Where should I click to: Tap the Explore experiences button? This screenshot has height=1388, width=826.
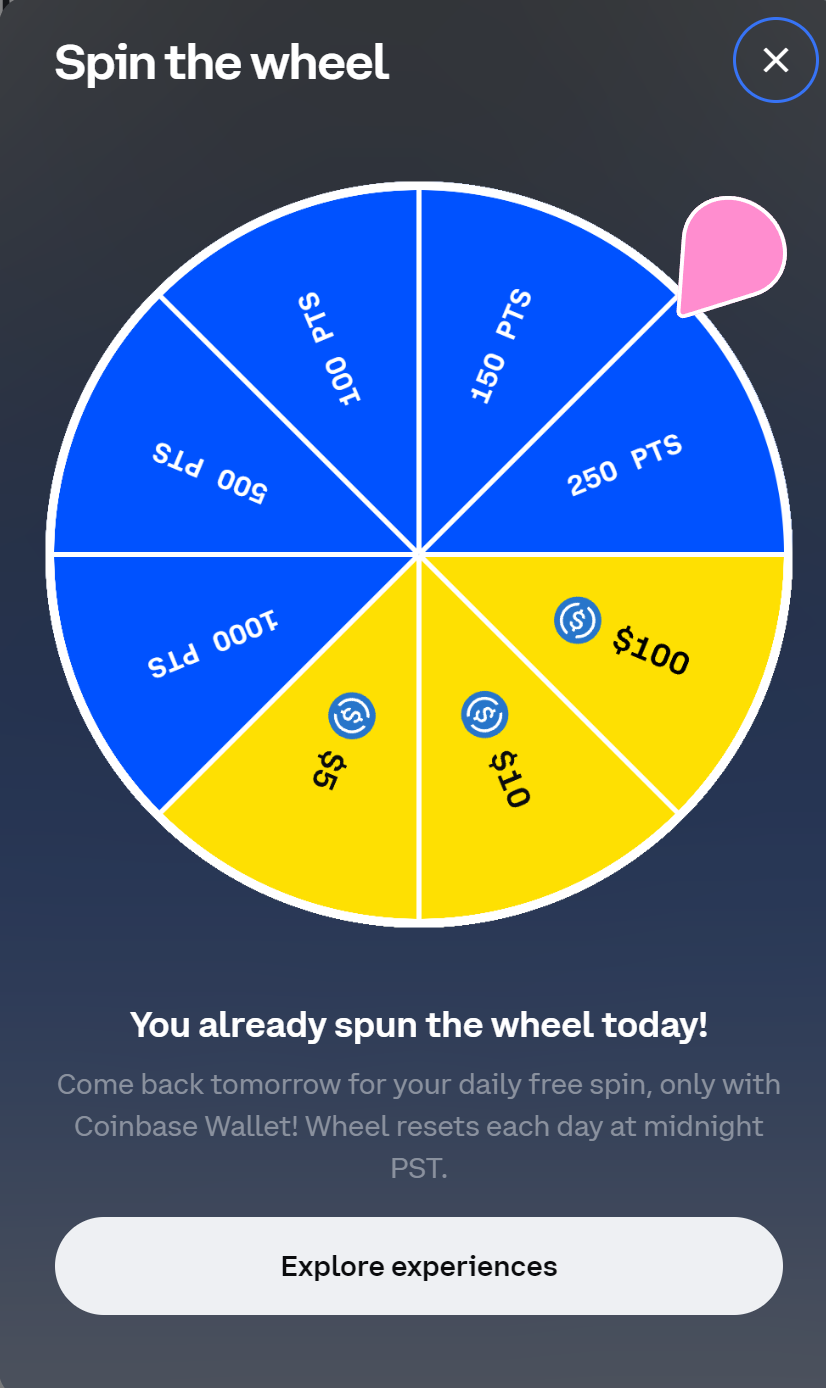point(419,1266)
